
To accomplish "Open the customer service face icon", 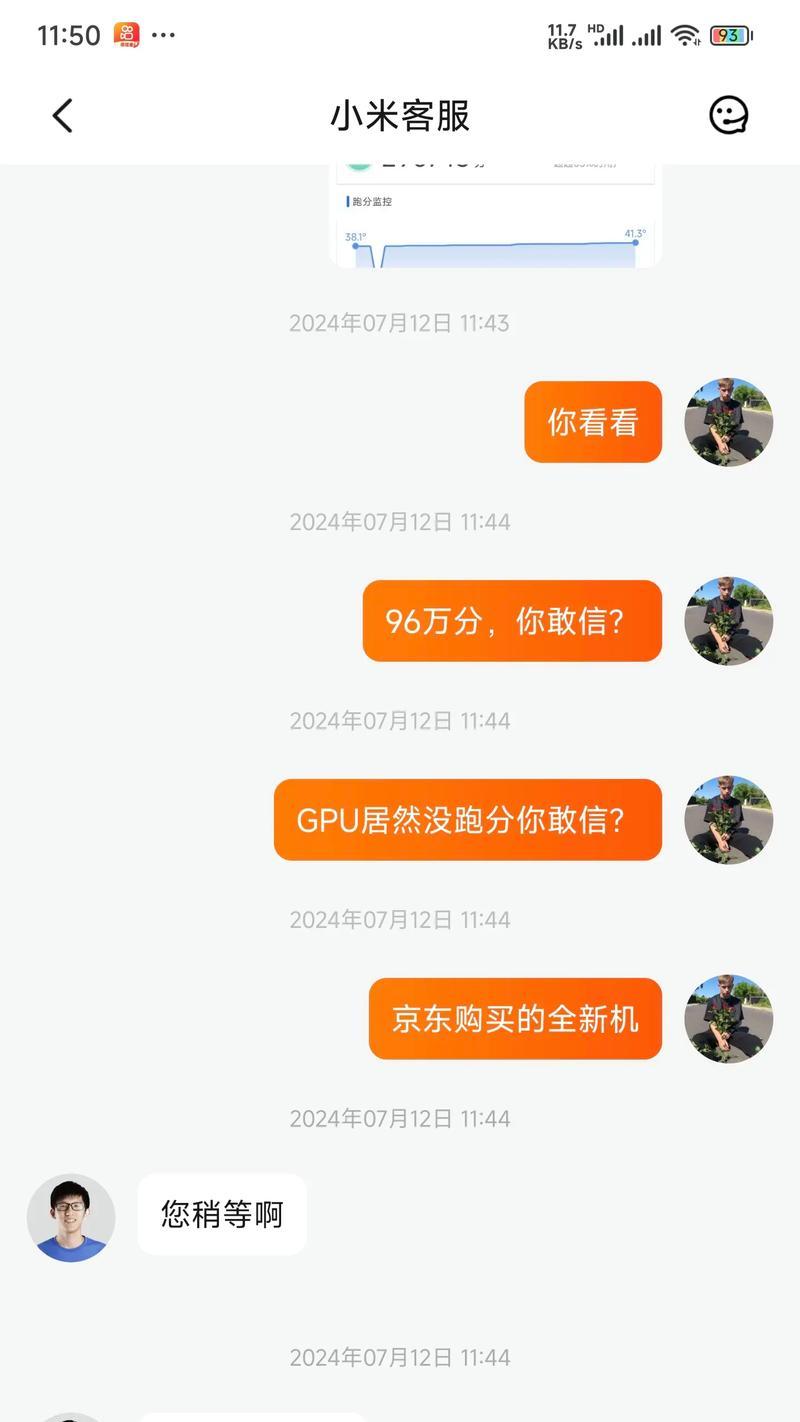I will pyautogui.click(x=728, y=116).
